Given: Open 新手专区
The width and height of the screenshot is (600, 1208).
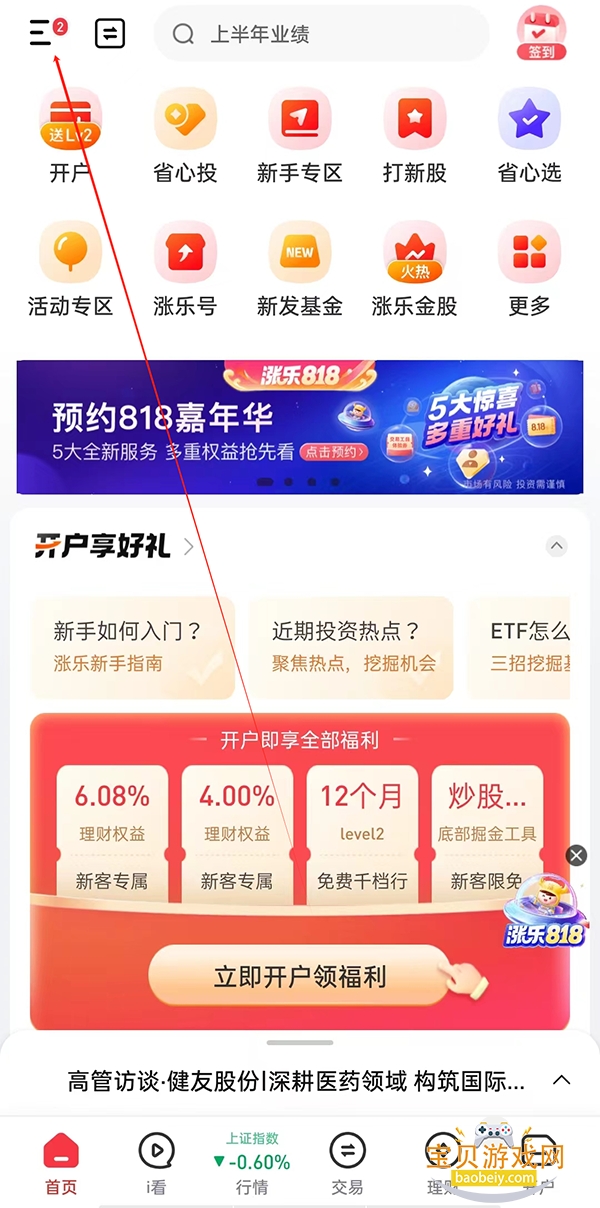Looking at the screenshot, I should [299, 137].
